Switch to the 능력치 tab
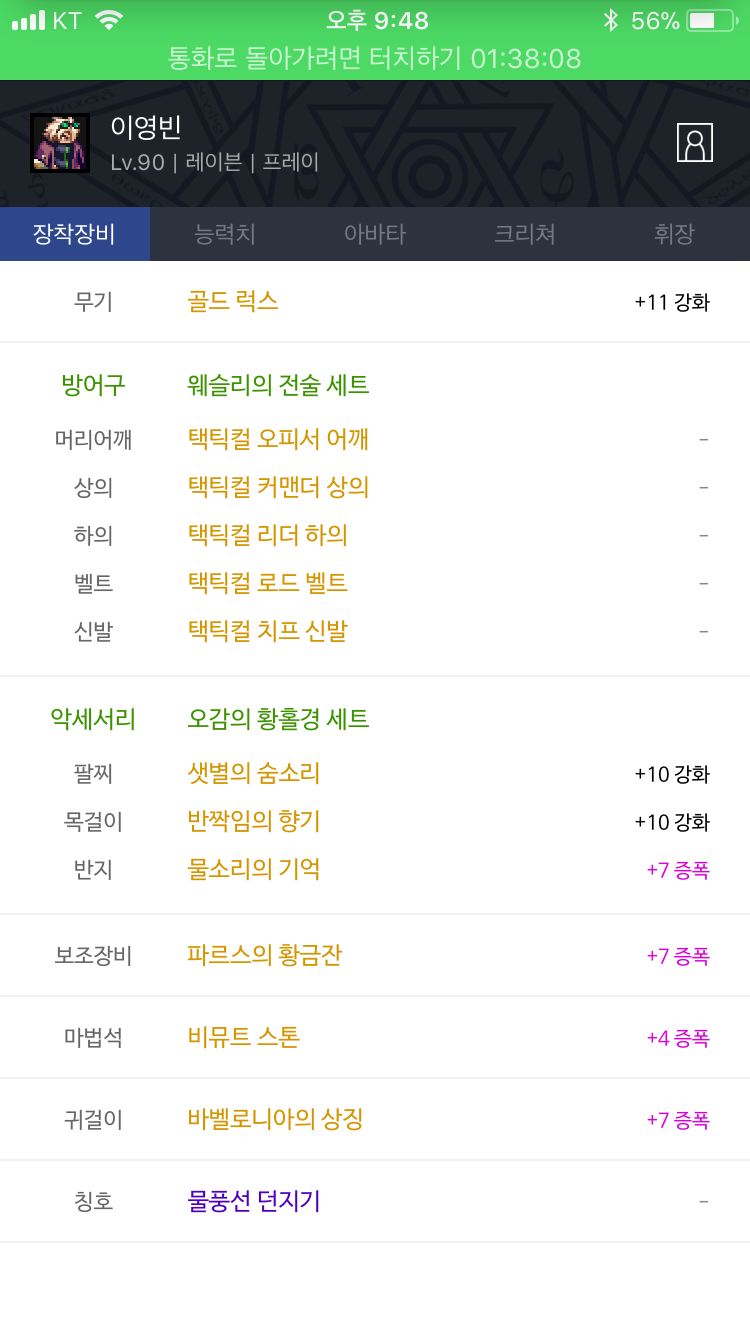The height and width of the screenshot is (1334, 750). point(225,234)
